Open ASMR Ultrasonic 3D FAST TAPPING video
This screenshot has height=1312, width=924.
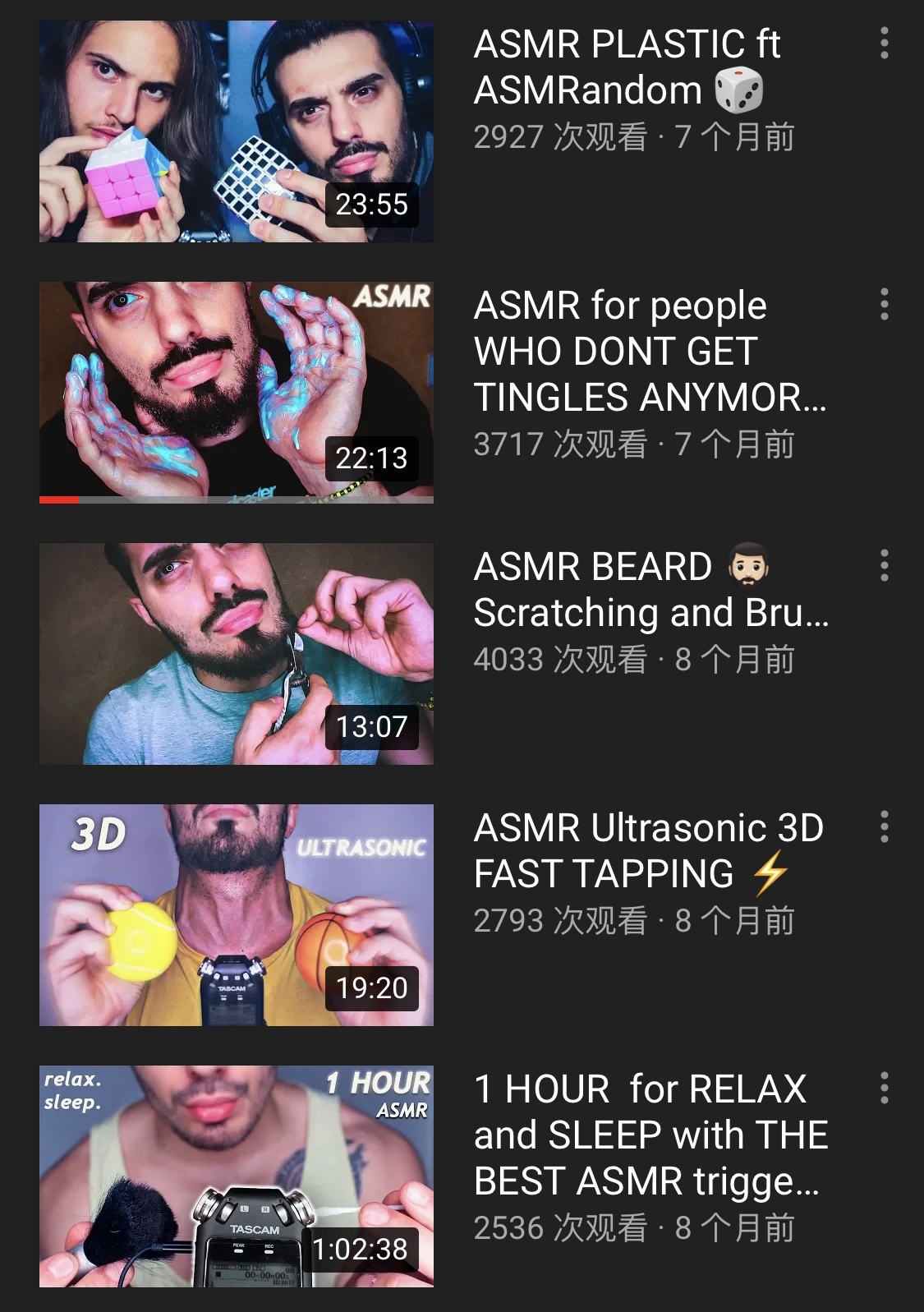(x=237, y=914)
